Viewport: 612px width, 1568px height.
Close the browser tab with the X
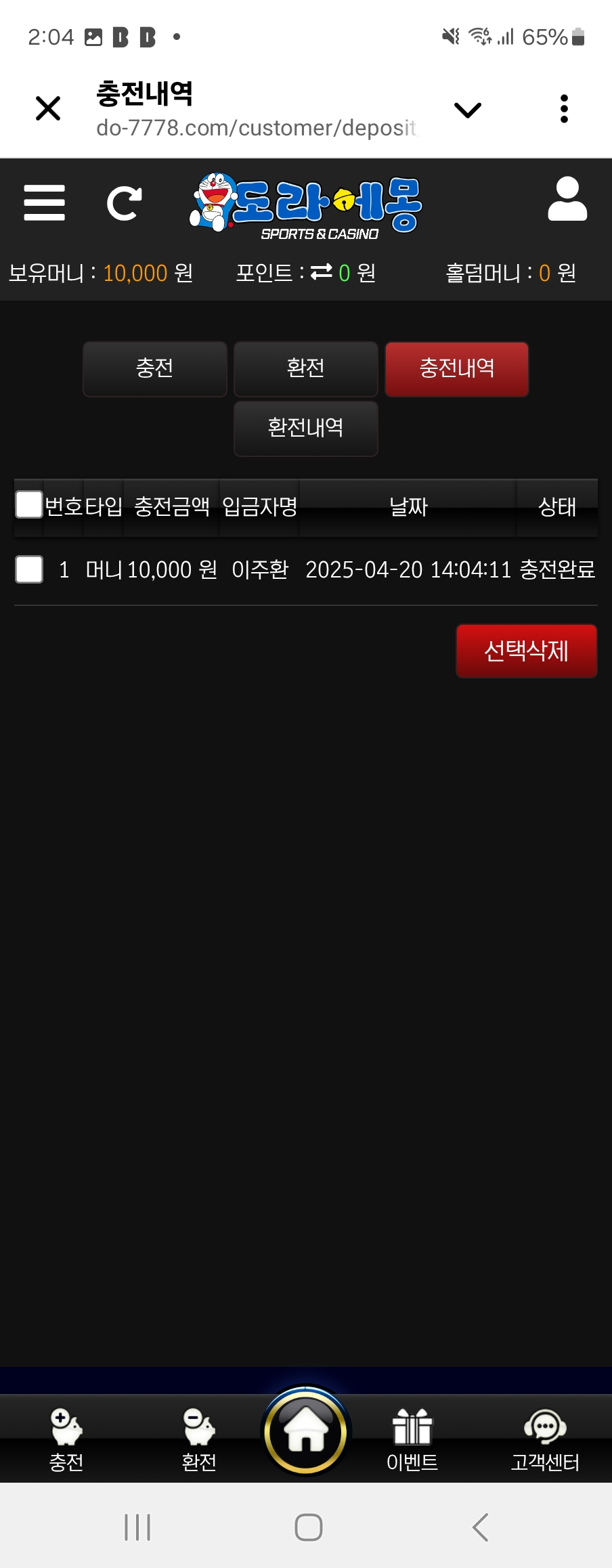48,108
